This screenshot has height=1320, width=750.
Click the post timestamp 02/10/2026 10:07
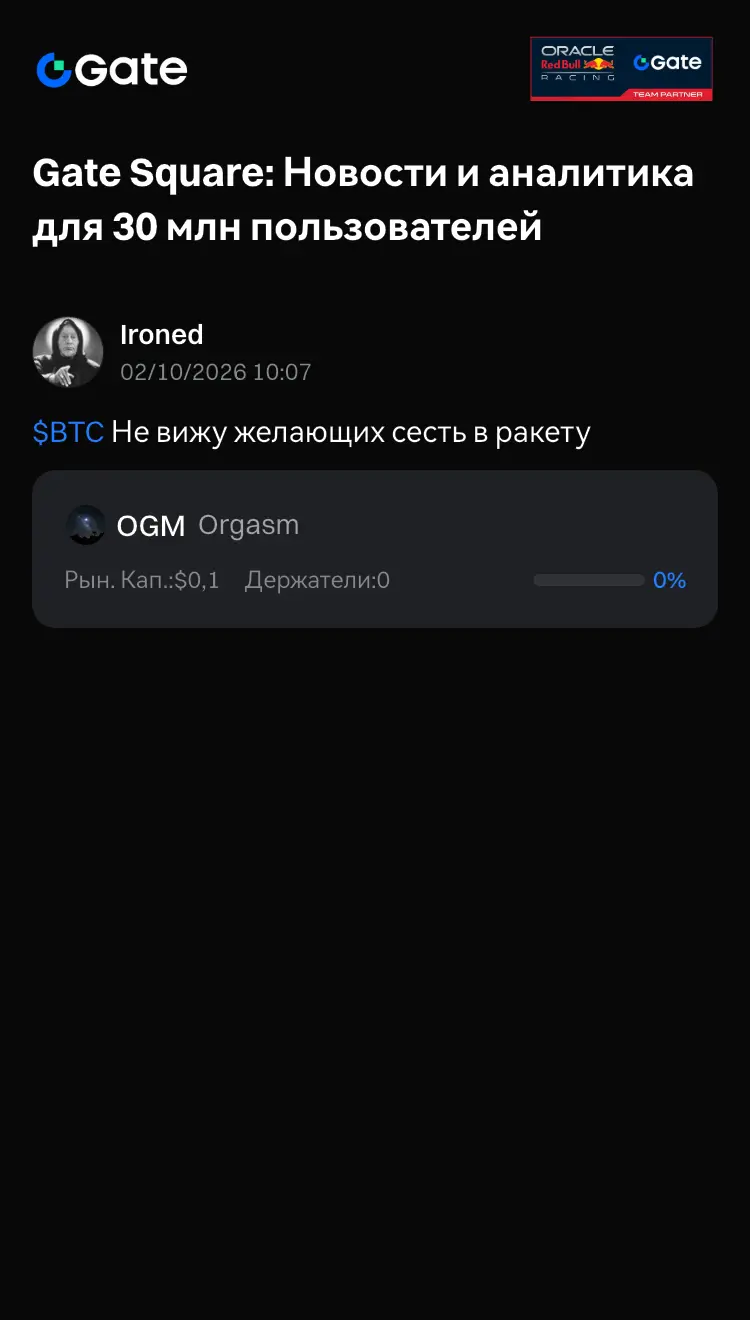click(215, 372)
